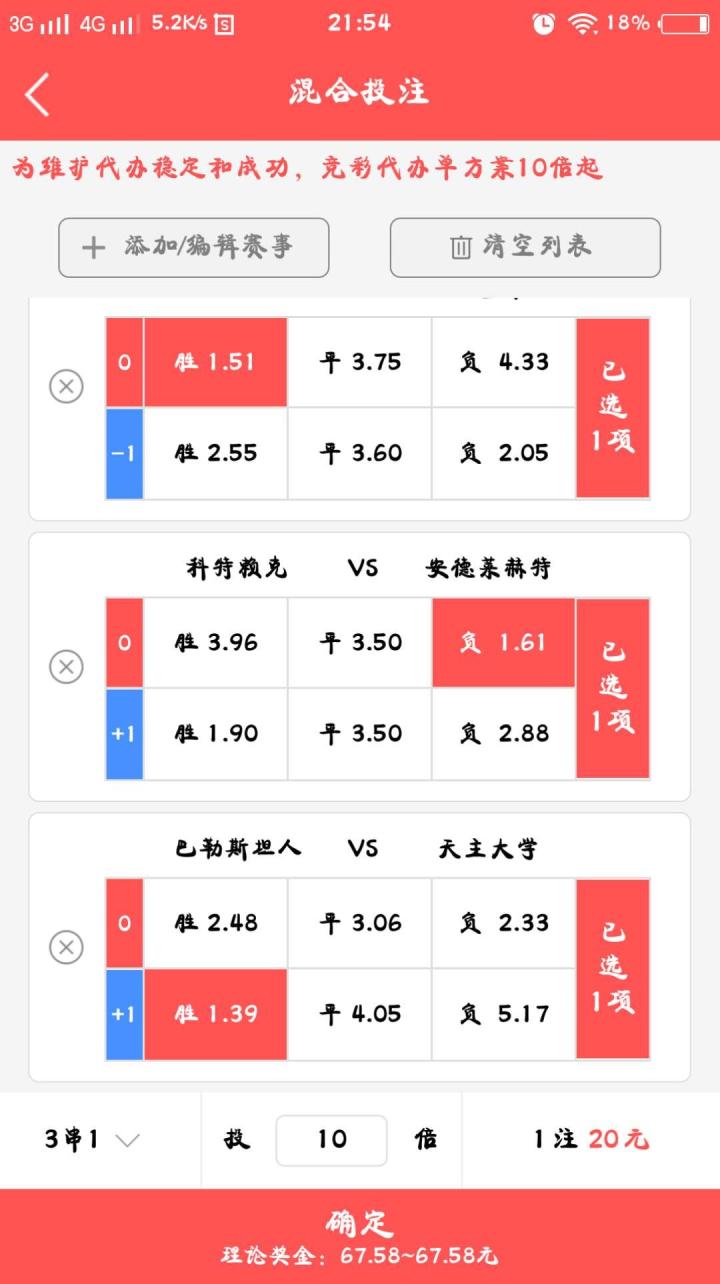The height and width of the screenshot is (1284, 720).
Task: Expand the 3串1 parlay type dropdown
Action: pos(92,1139)
